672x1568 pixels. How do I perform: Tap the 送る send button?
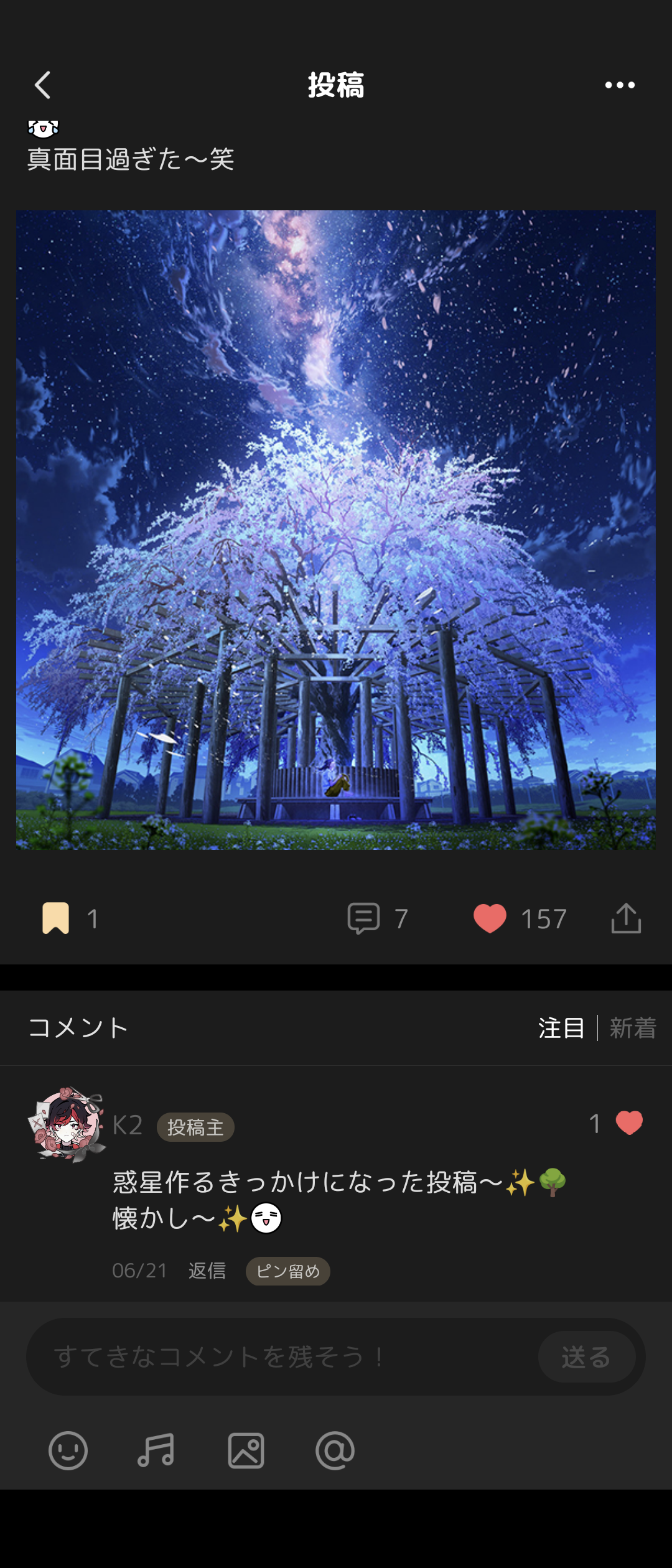[x=586, y=1356]
